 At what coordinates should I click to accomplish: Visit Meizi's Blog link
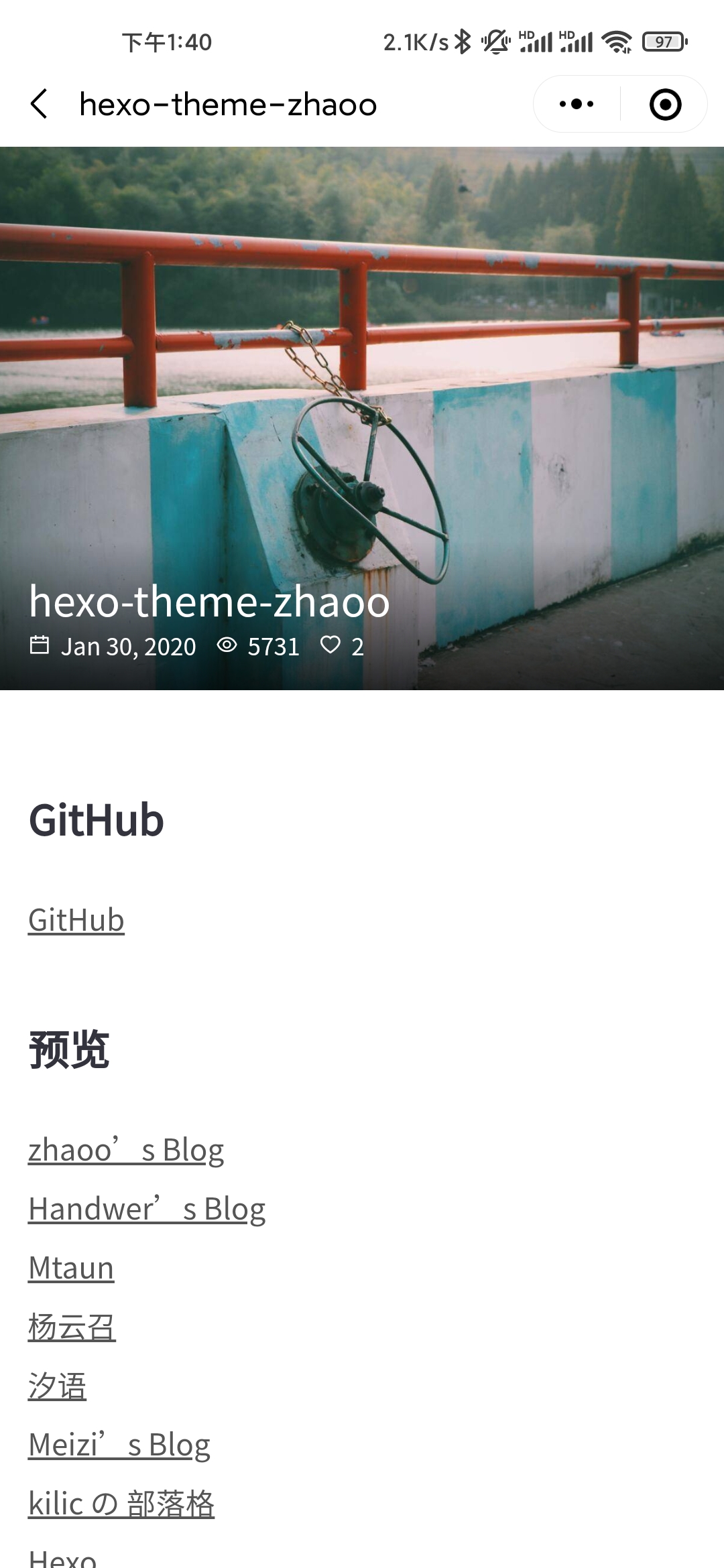(x=119, y=1445)
